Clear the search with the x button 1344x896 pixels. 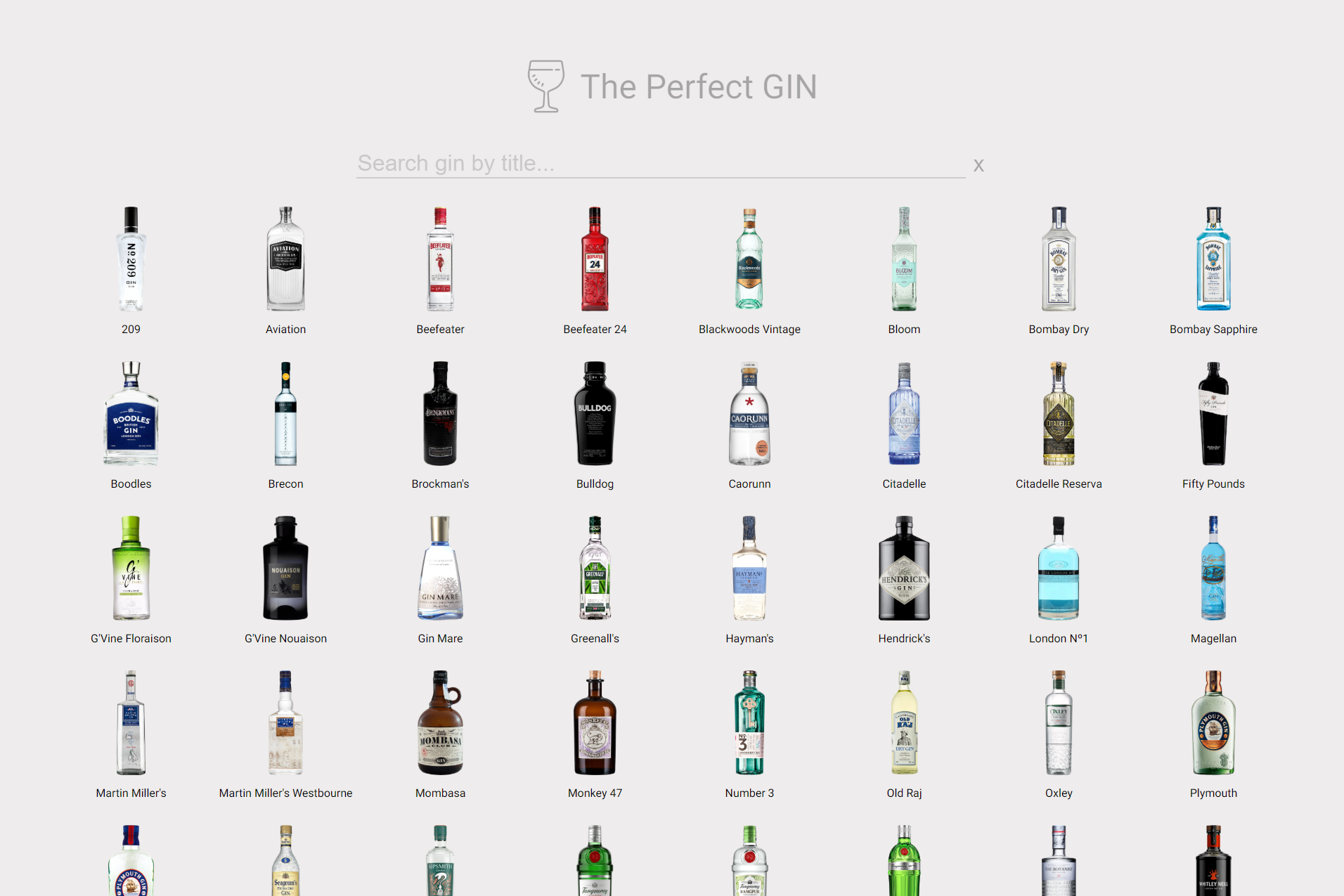[978, 165]
